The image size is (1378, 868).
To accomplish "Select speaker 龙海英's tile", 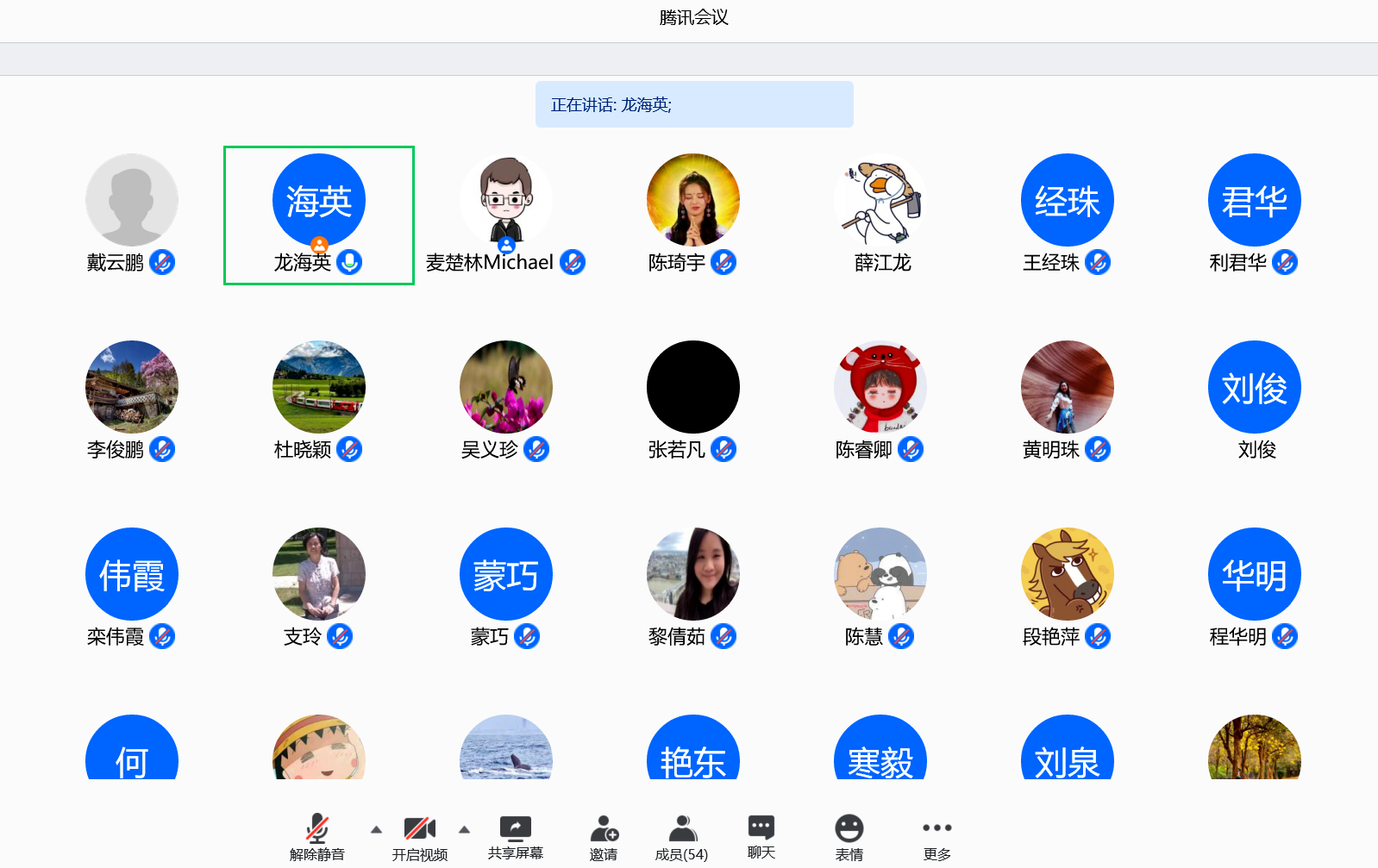I will (319, 215).
